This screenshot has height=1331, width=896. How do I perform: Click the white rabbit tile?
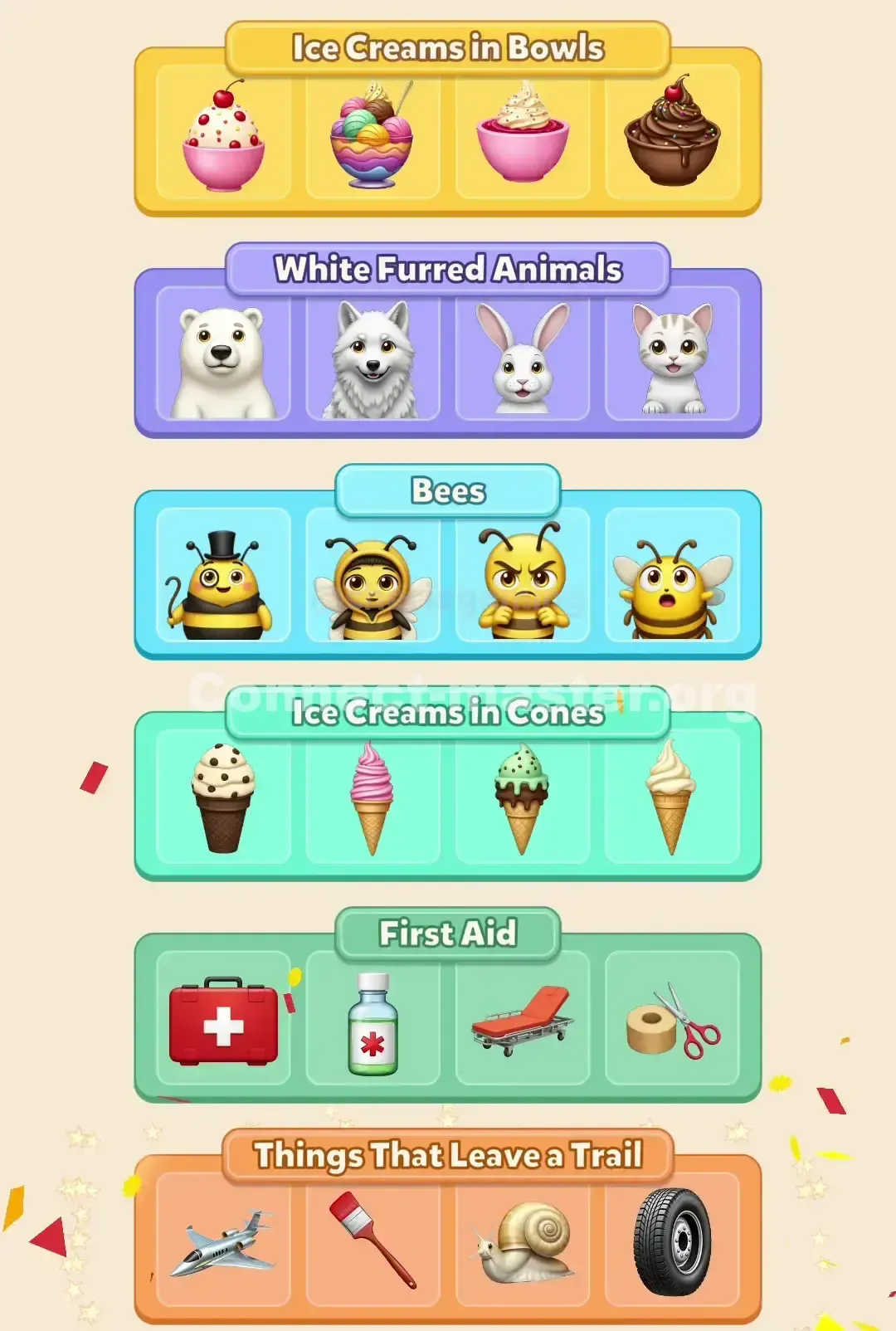click(x=523, y=358)
